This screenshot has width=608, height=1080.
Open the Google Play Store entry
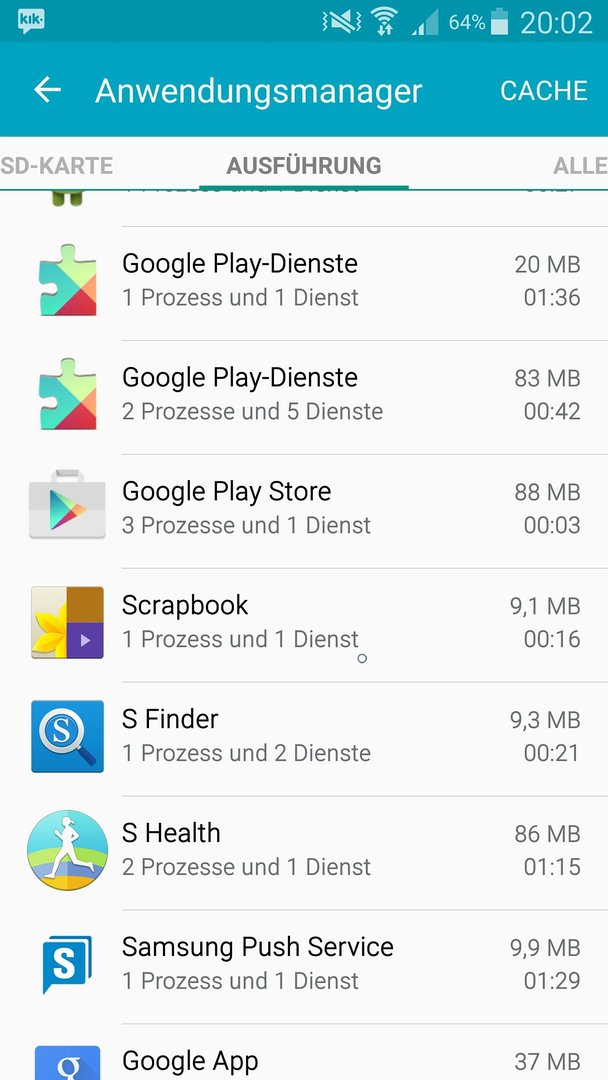[304, 511]
